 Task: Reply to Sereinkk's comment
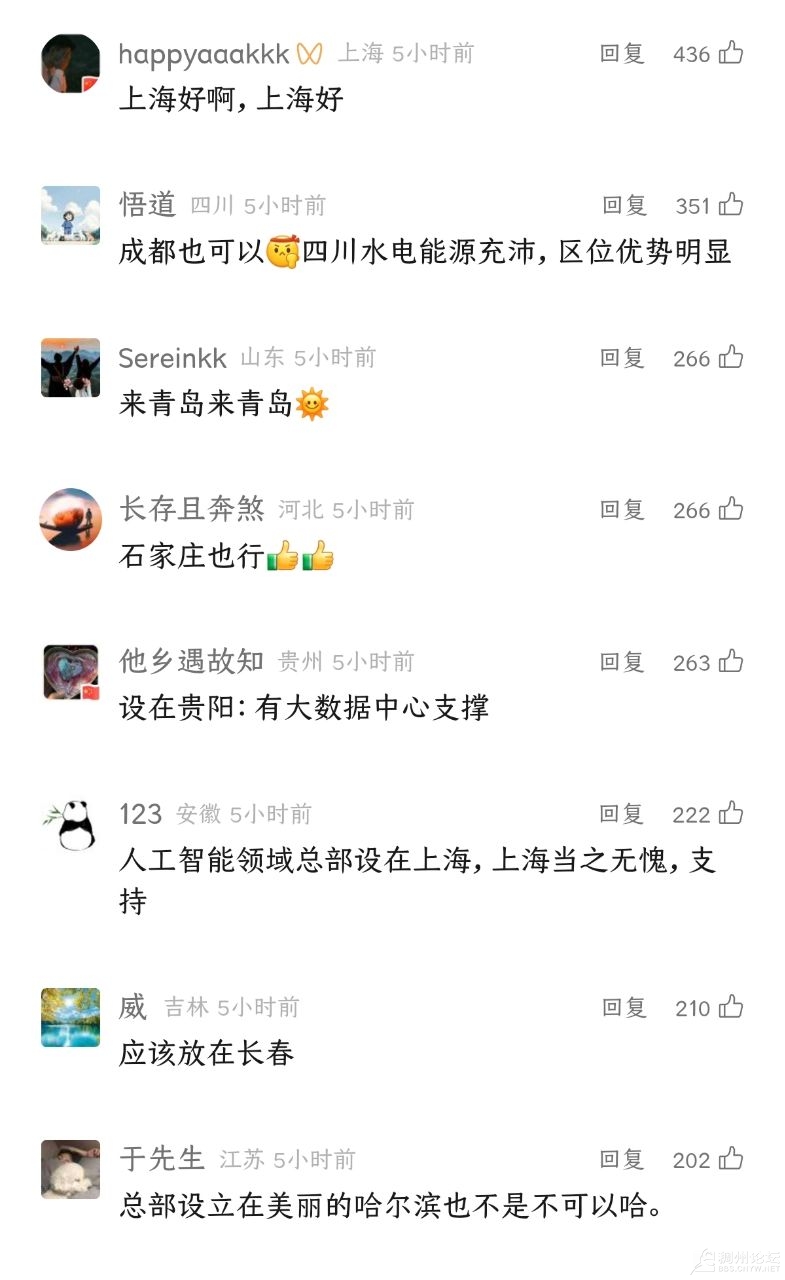622,357
